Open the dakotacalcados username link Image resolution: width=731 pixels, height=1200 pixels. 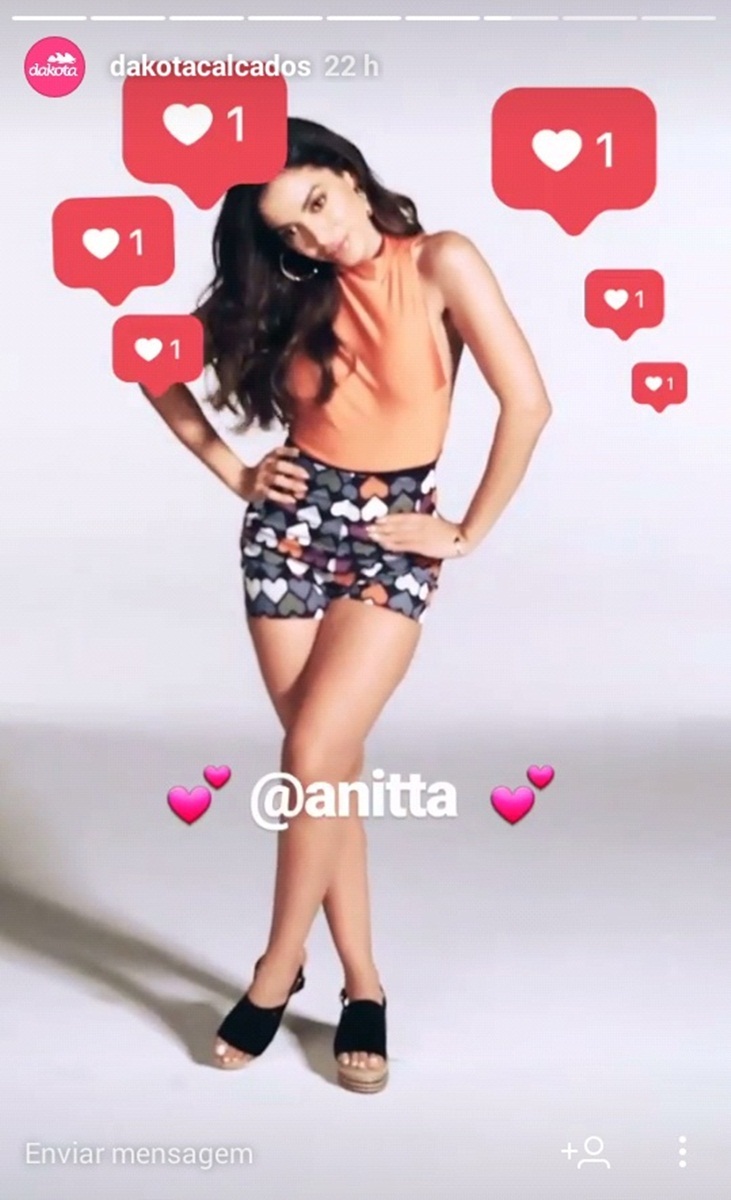[210, 67]
